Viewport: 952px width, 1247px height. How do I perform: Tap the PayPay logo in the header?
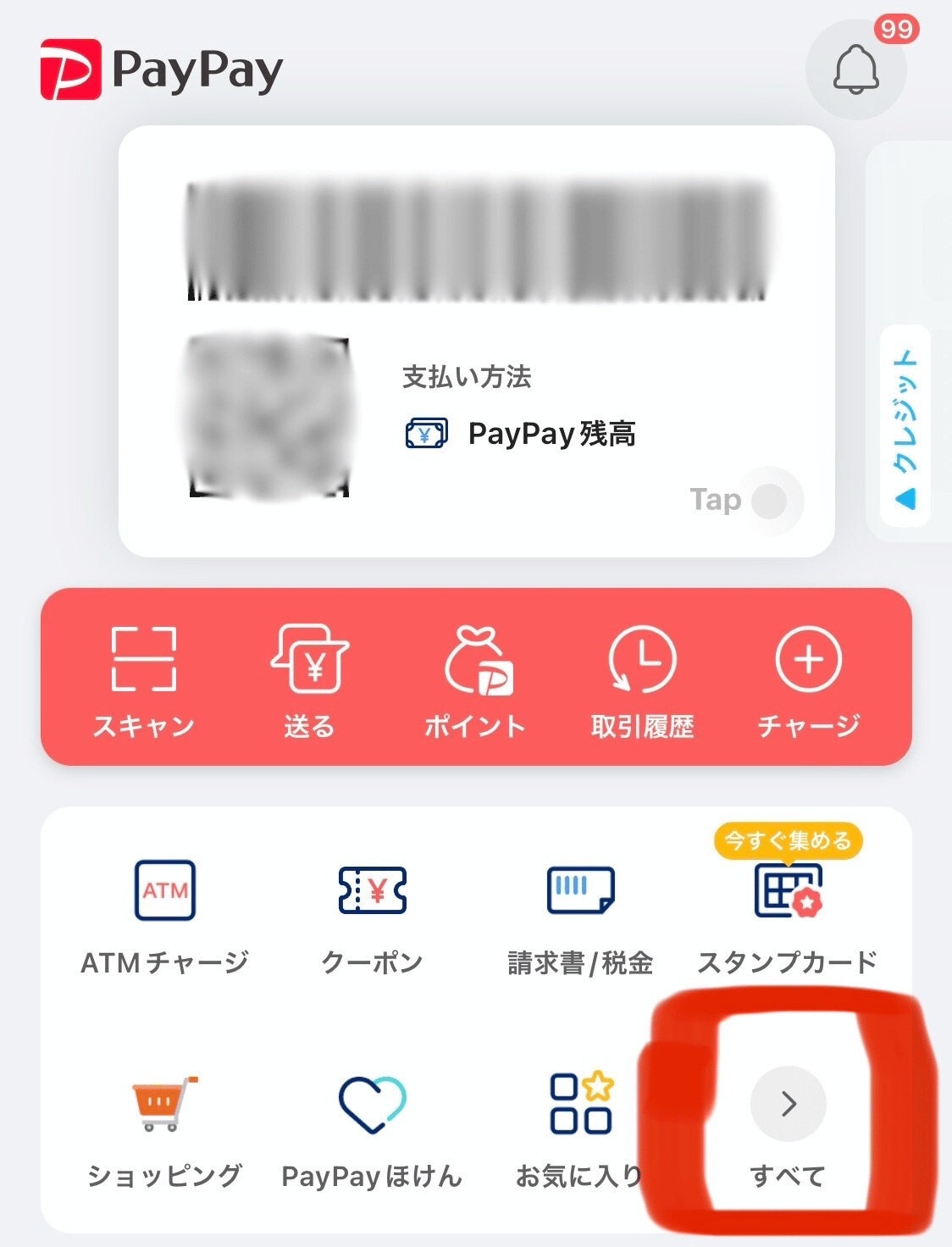pos(161,68)
